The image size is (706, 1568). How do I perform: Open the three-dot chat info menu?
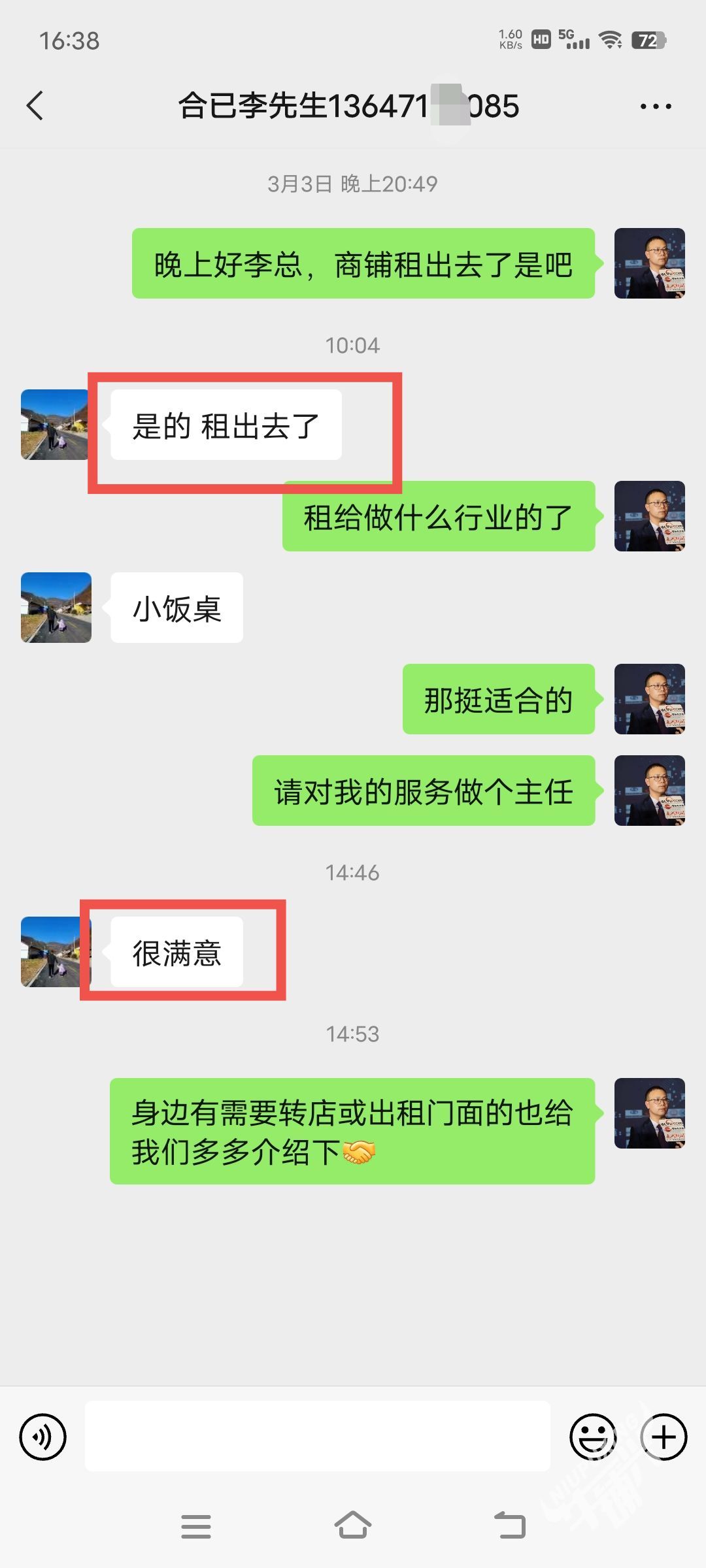coord(656,106)
